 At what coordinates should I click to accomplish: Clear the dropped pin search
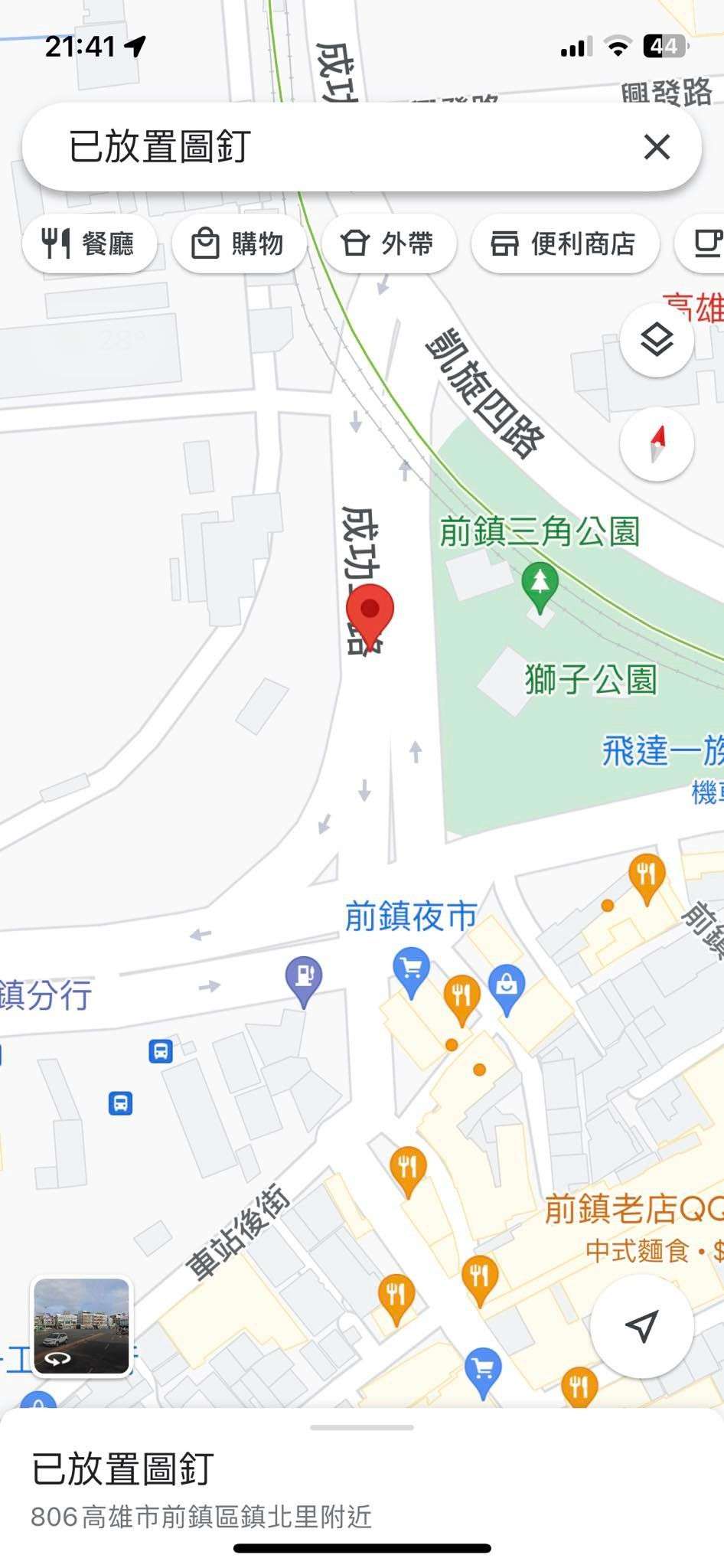pyautogui.click(x=657, y=146)
